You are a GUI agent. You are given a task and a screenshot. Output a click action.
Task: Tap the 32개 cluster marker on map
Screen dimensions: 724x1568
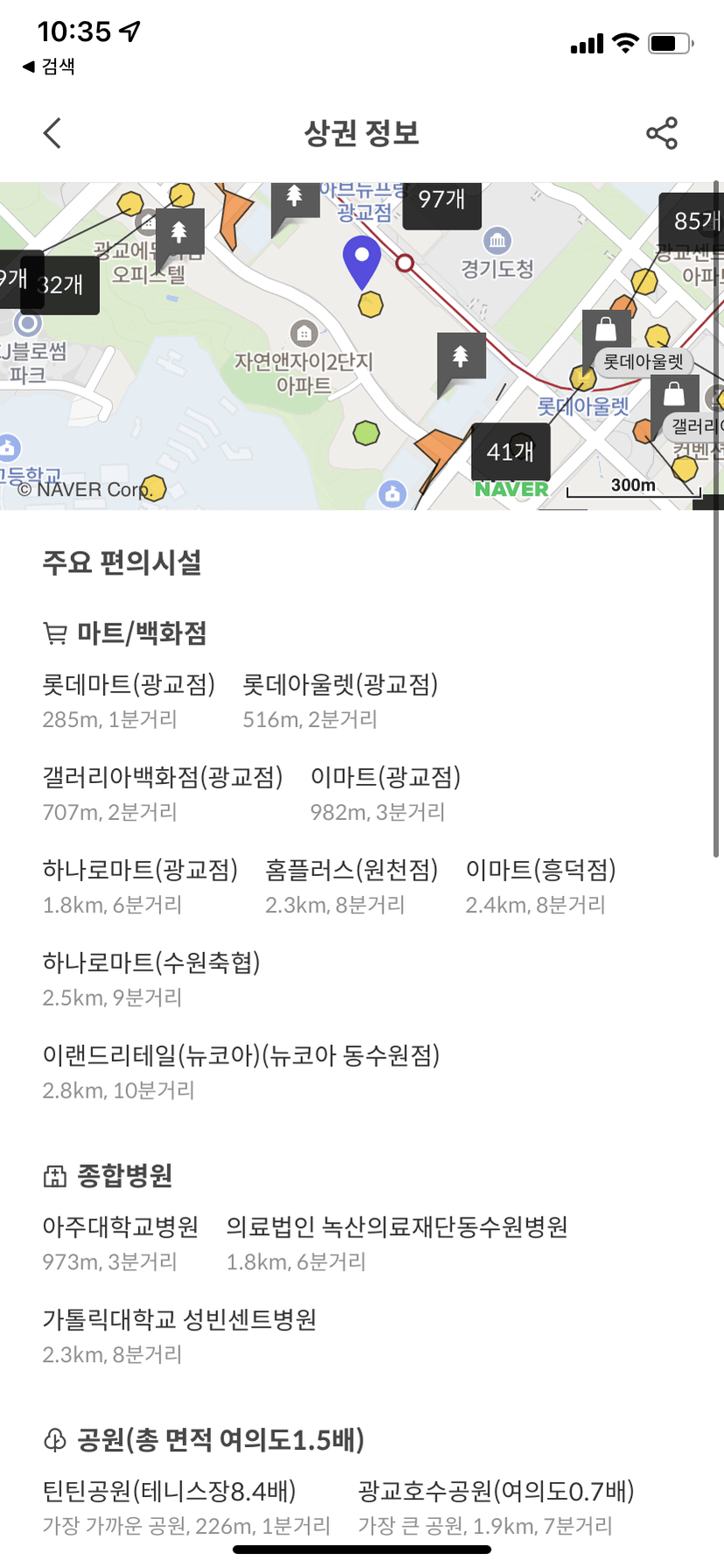pos(61,285)
